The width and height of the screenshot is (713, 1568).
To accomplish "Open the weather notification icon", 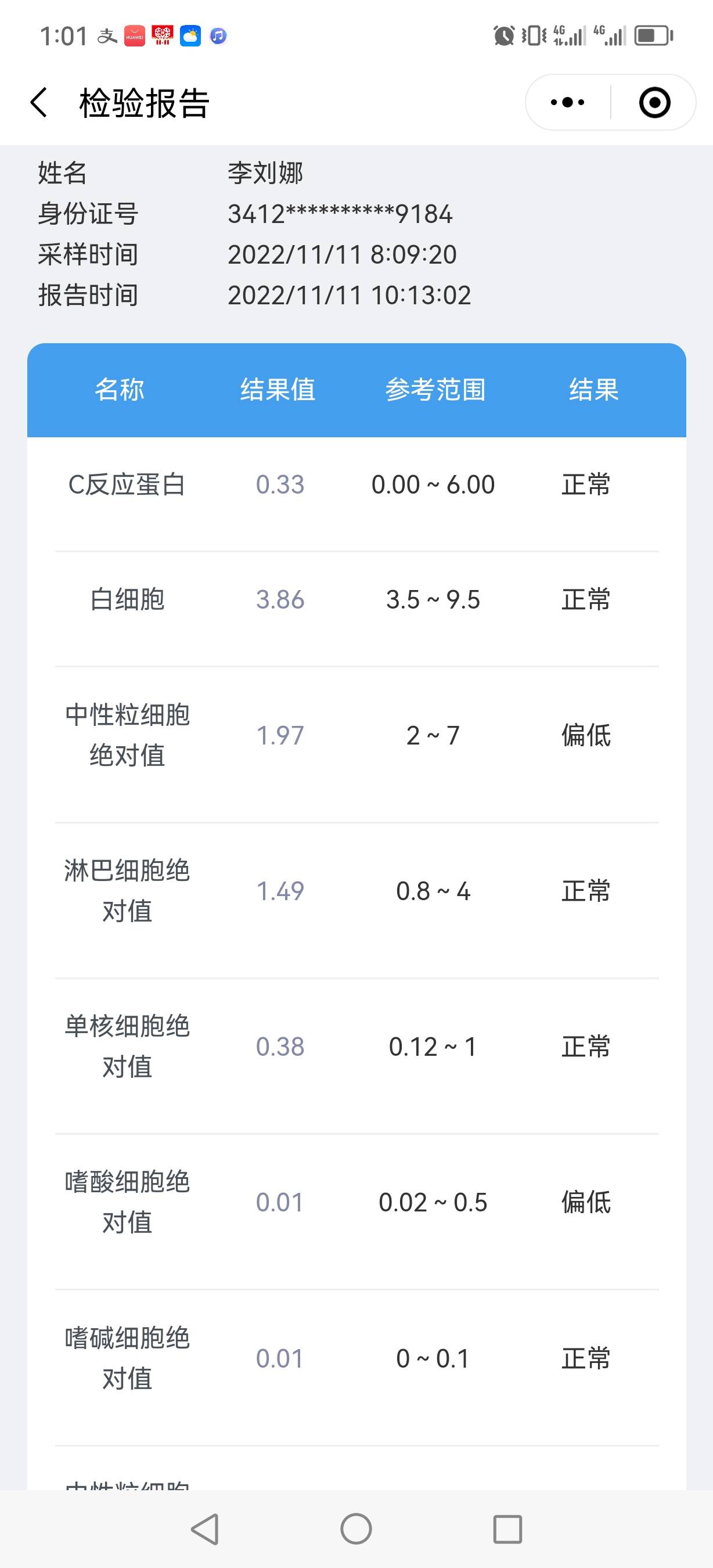I will 190,37.
